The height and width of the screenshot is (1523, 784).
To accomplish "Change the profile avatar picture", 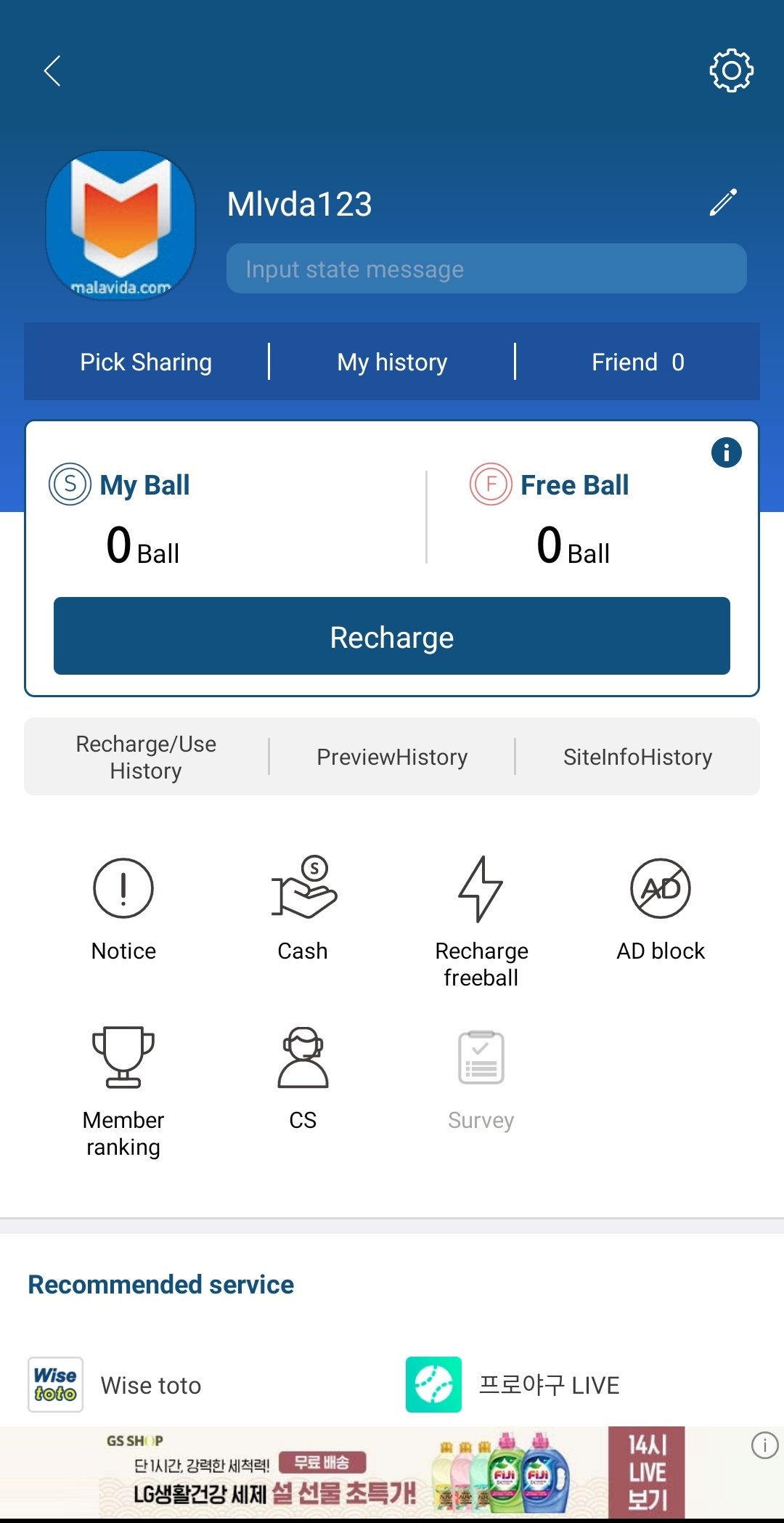I will [121, 225].
